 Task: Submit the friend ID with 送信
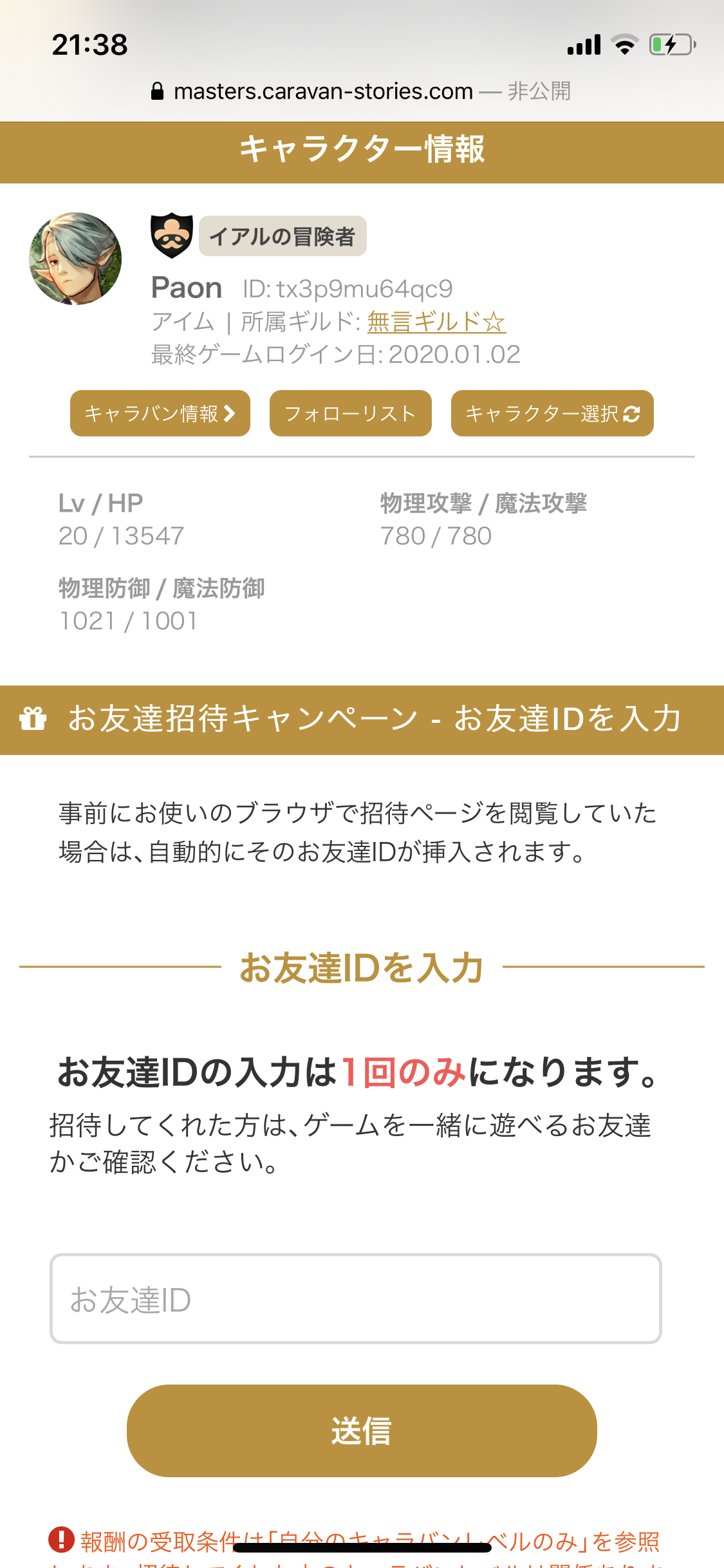click(362, 1430)
